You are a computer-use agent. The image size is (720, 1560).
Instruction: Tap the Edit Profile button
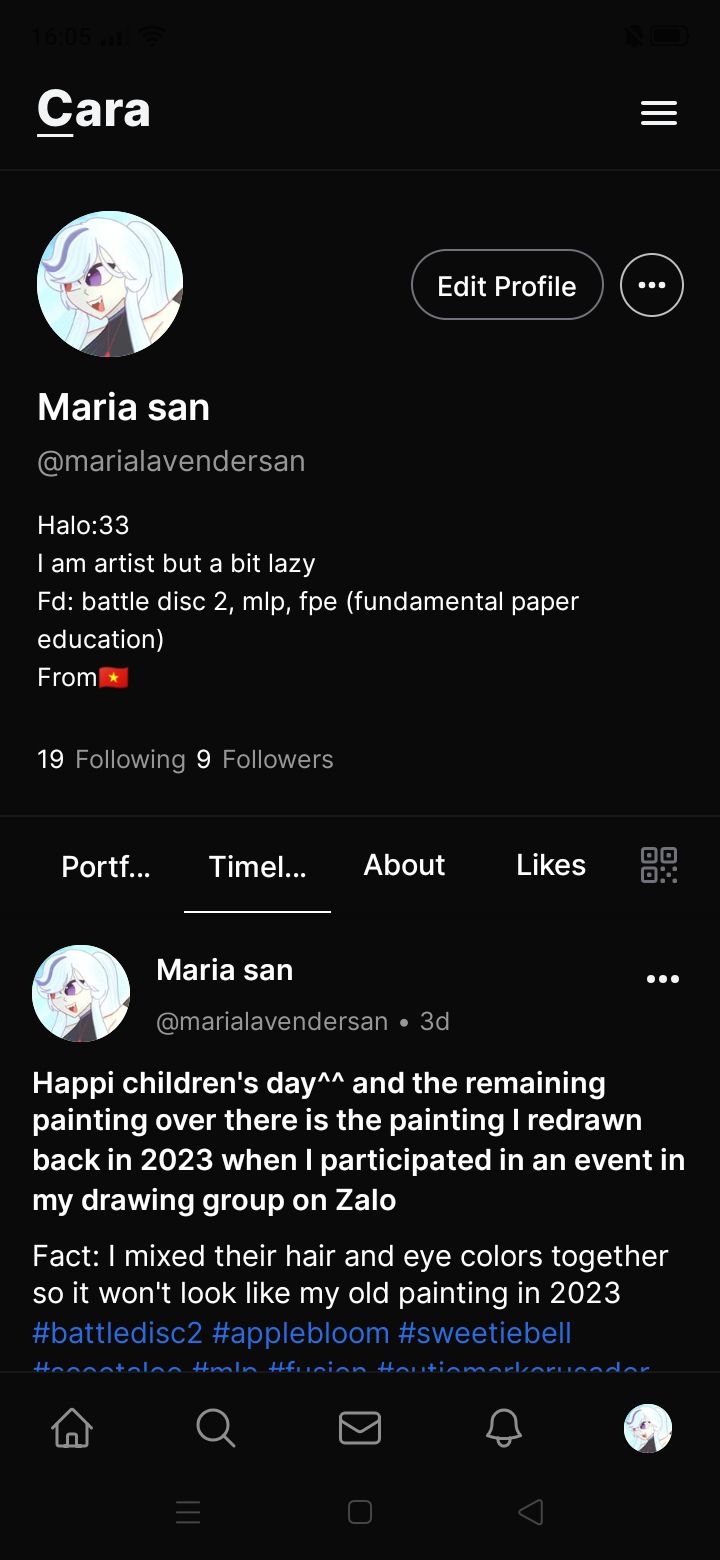507,286
